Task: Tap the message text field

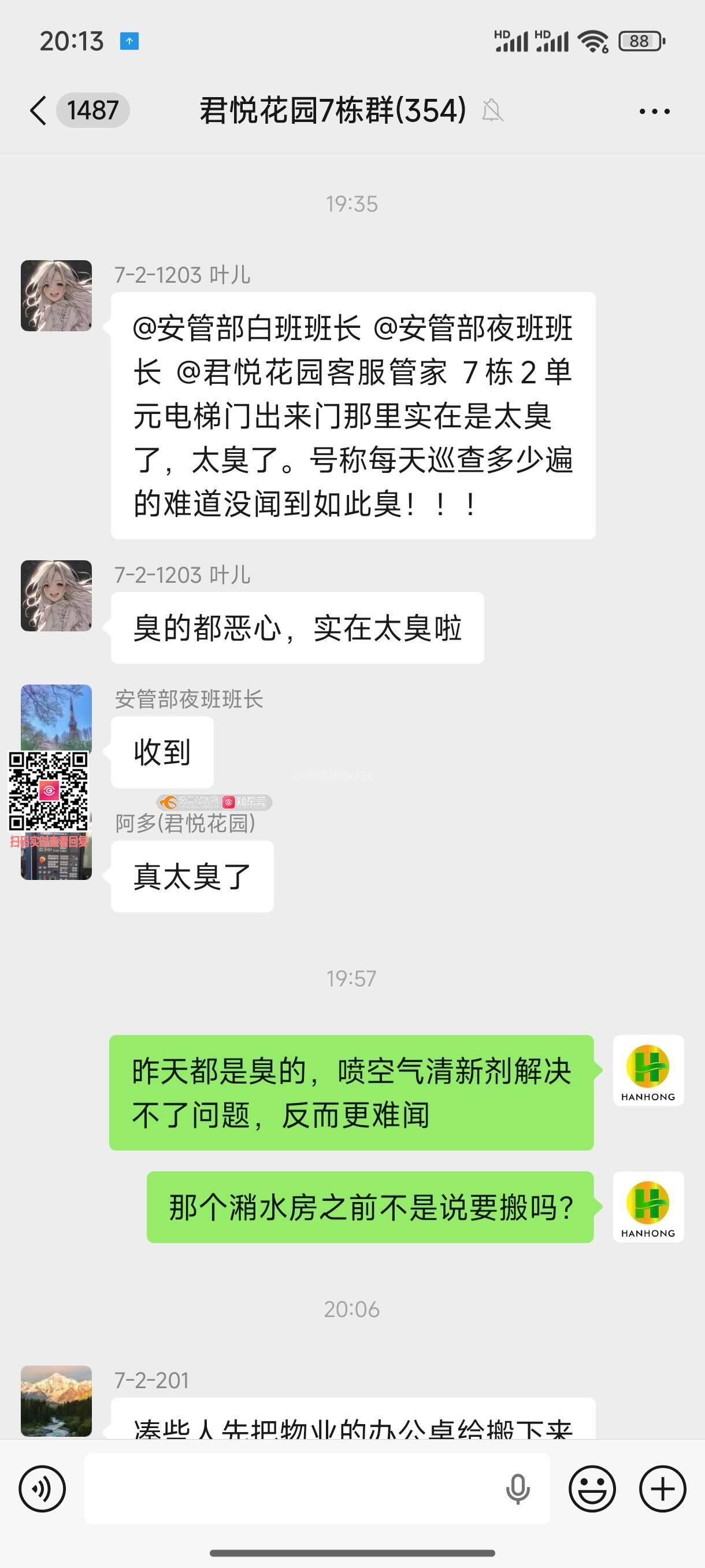Action: coord(292,1489)
